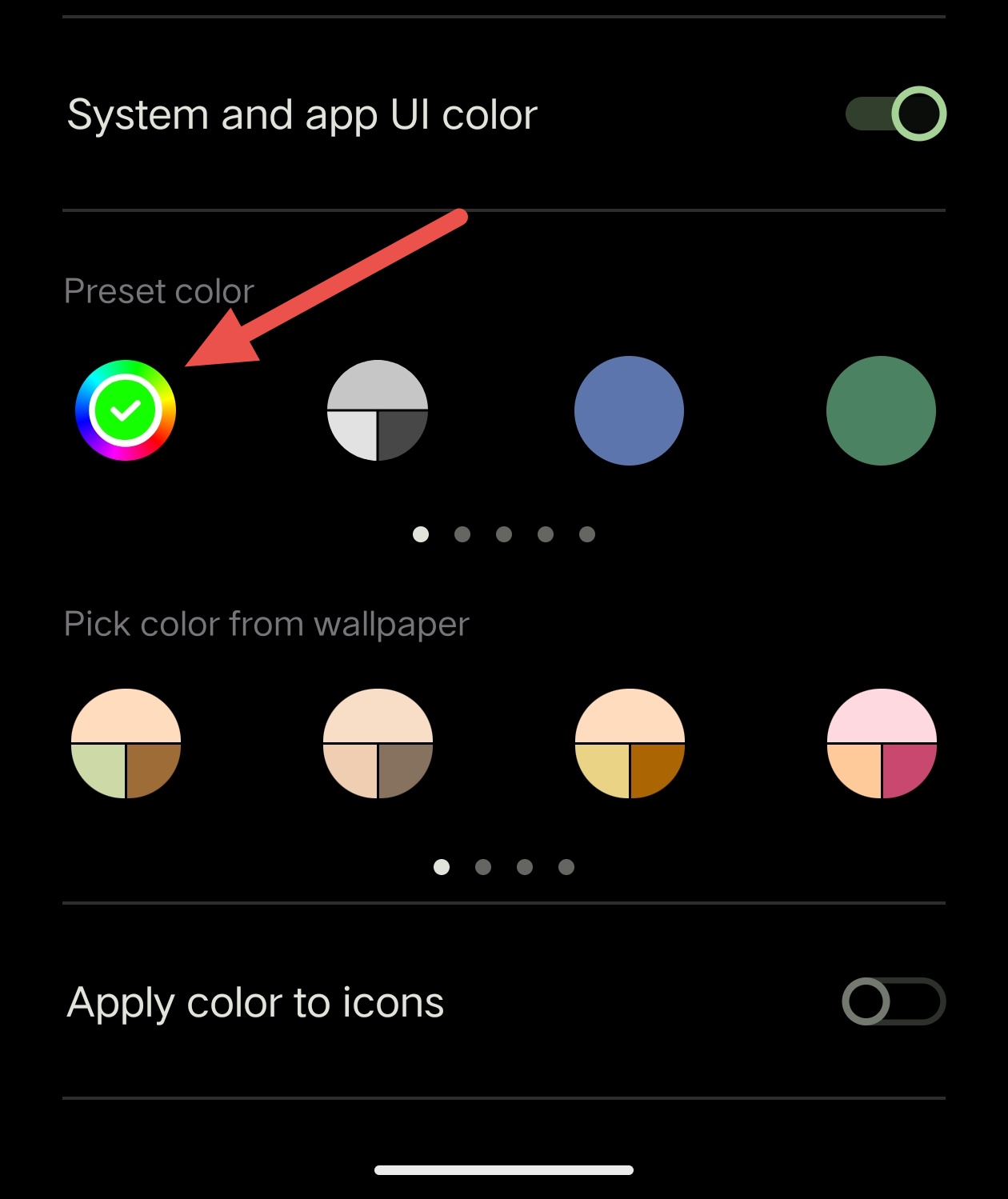
Task: Enable Apply color to icons
Action: (894, 1001)
